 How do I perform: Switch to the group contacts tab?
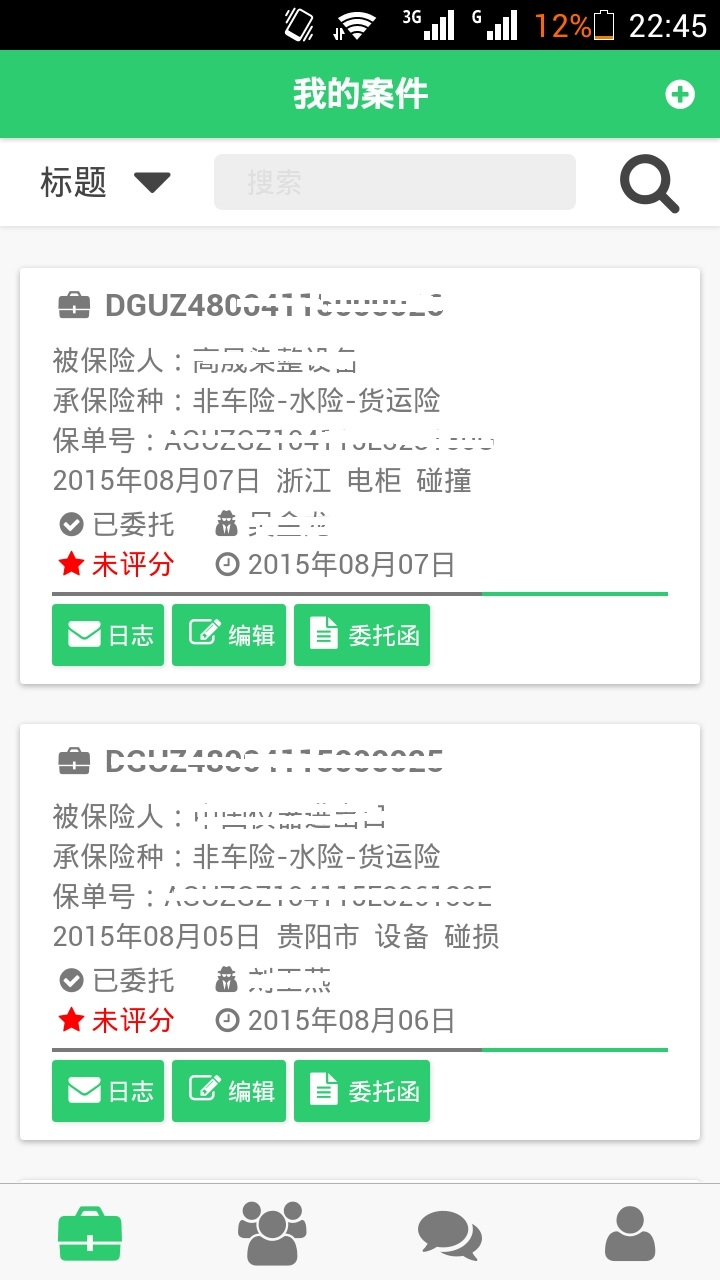click(x=271, y=1233)
